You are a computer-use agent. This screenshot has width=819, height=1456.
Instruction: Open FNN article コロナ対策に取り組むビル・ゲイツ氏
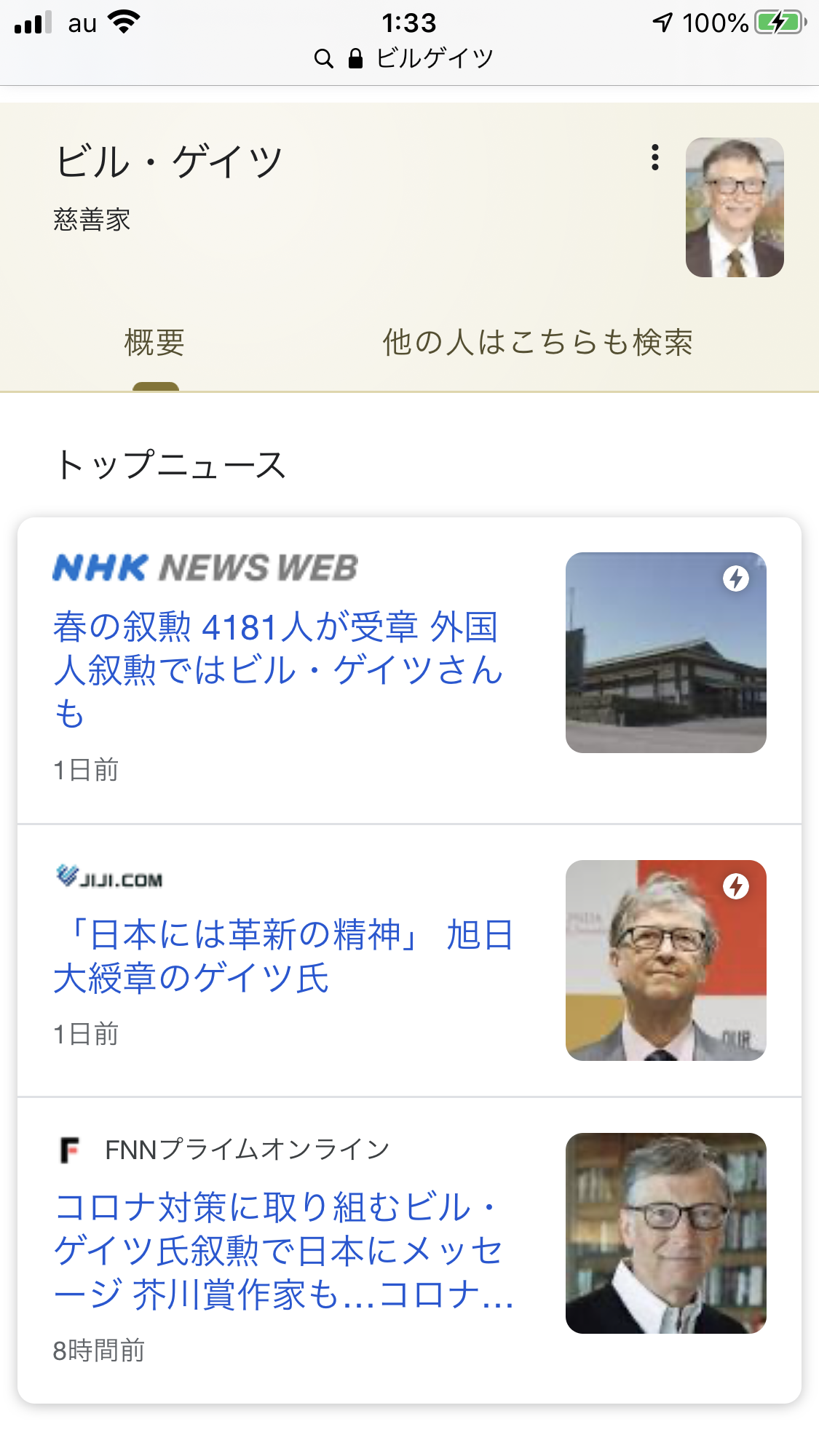pos(284,1251)
